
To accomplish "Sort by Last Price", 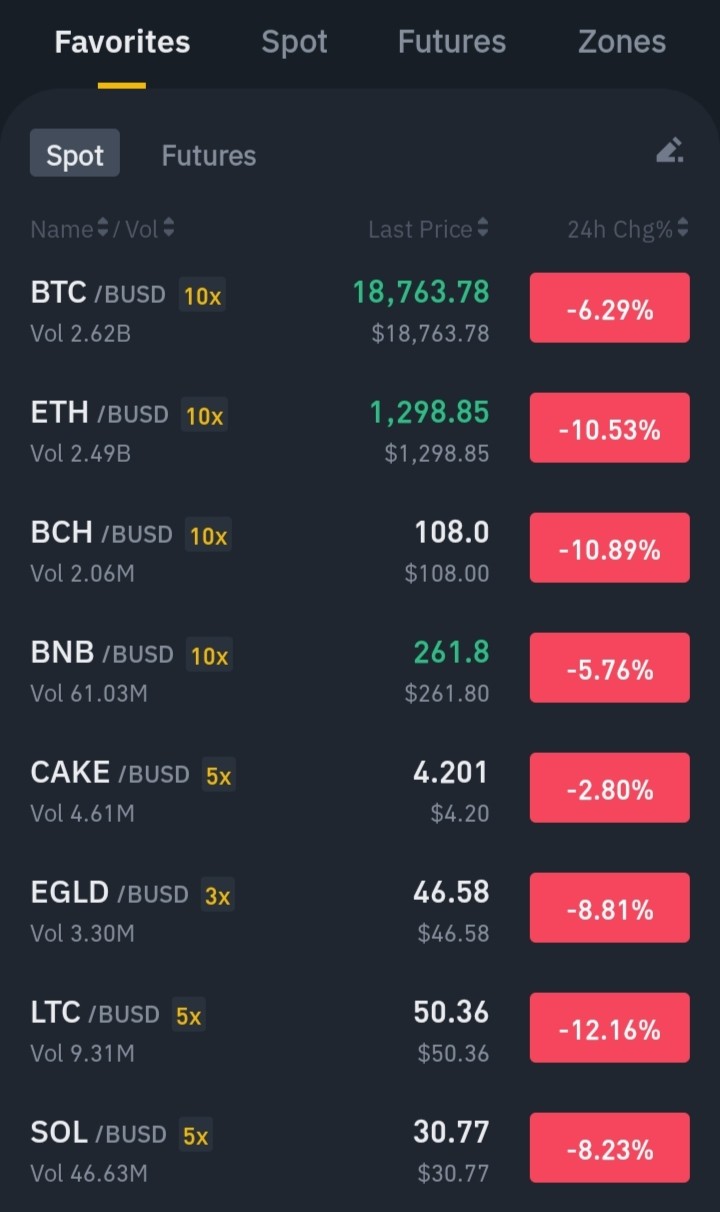I will click(x=428, y=229).
